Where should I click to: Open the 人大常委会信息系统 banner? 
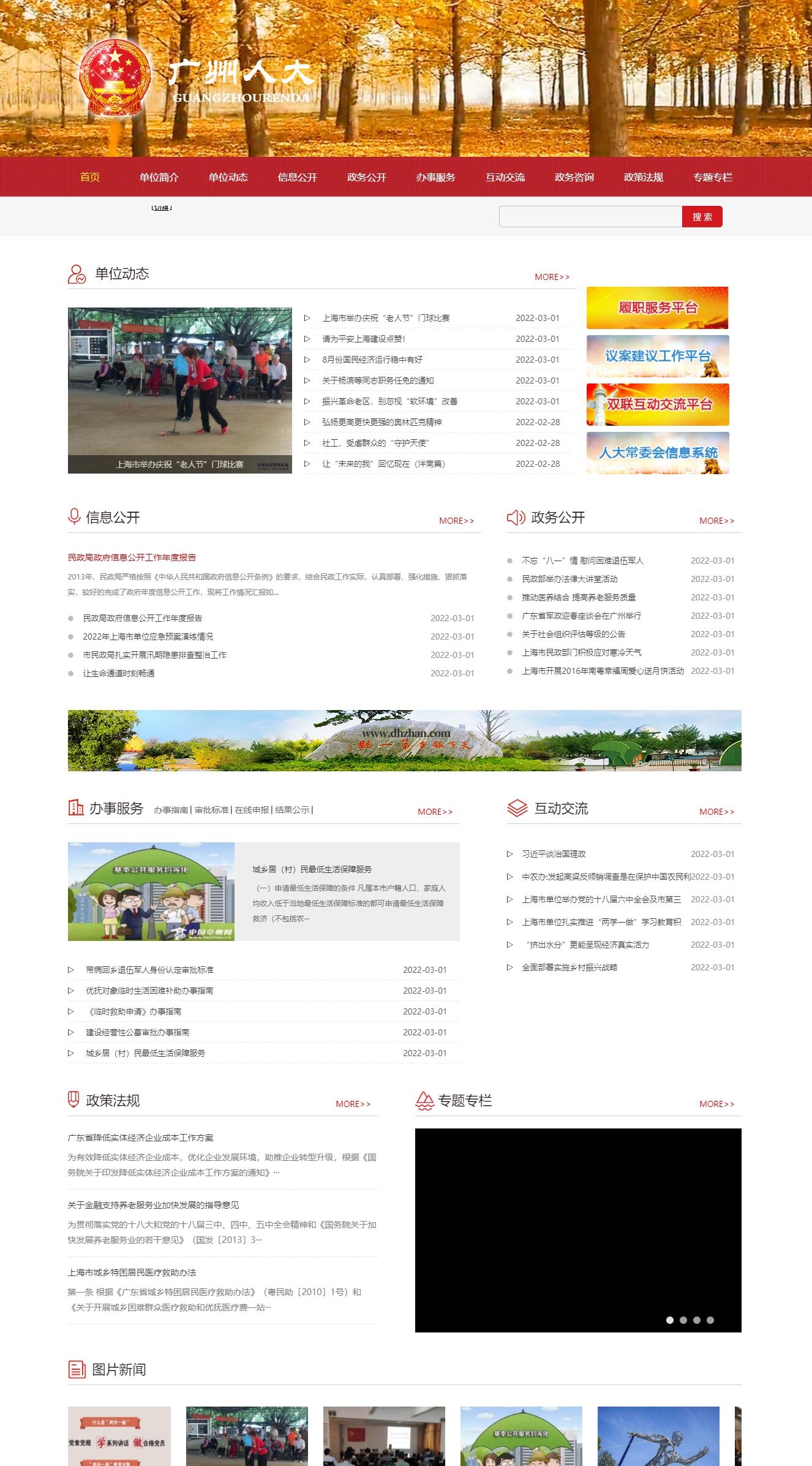pos(657,453)
